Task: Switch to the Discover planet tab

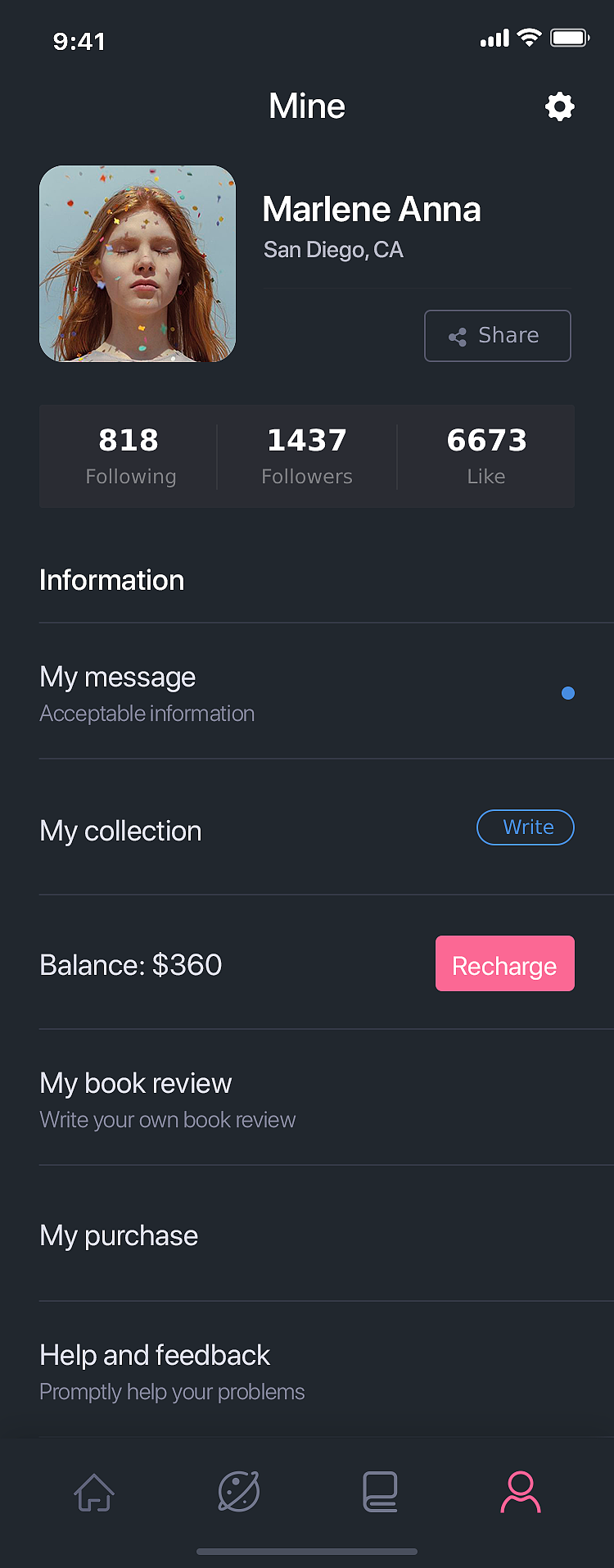Action: [238, 1492]
